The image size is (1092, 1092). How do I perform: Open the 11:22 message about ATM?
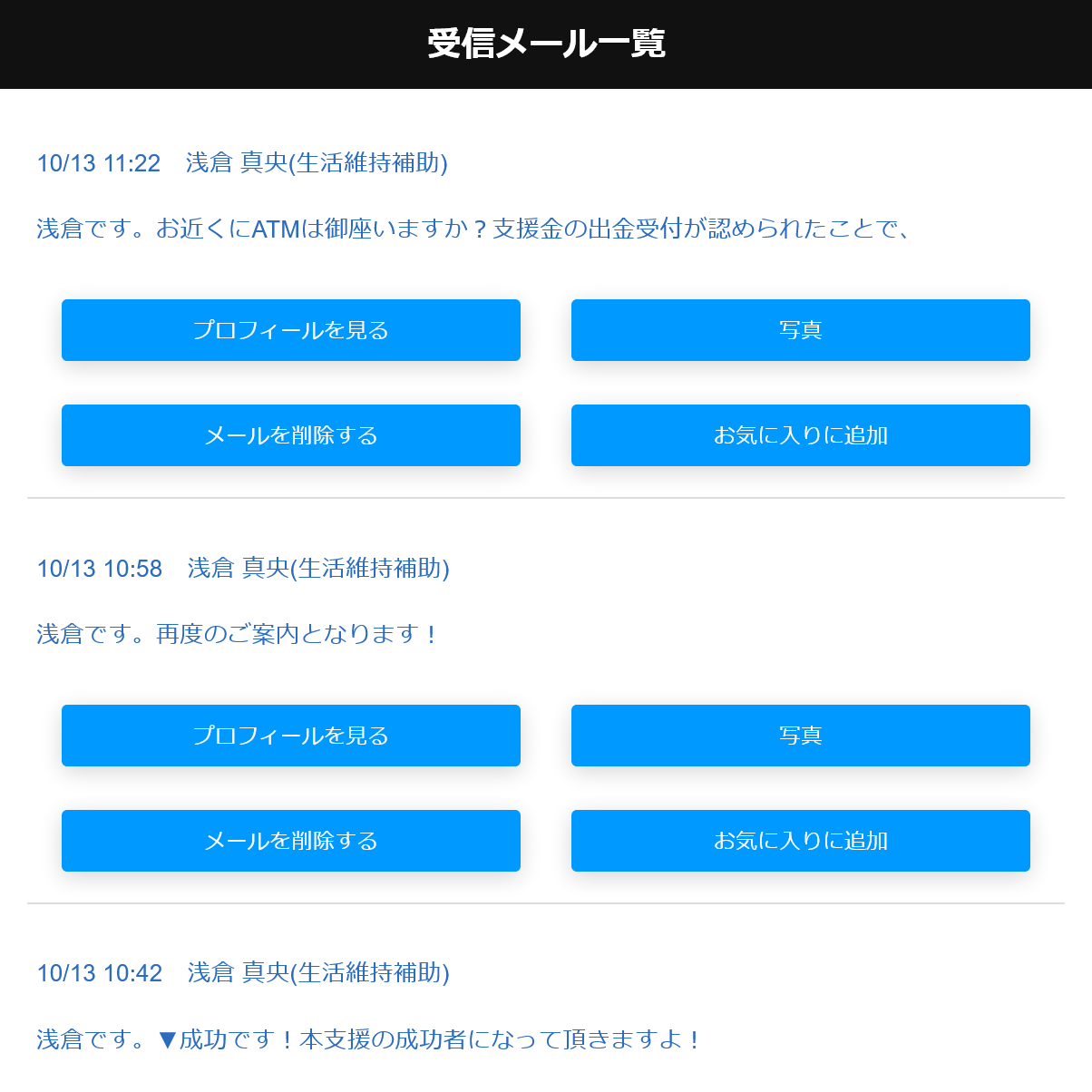tap(472, 229)
